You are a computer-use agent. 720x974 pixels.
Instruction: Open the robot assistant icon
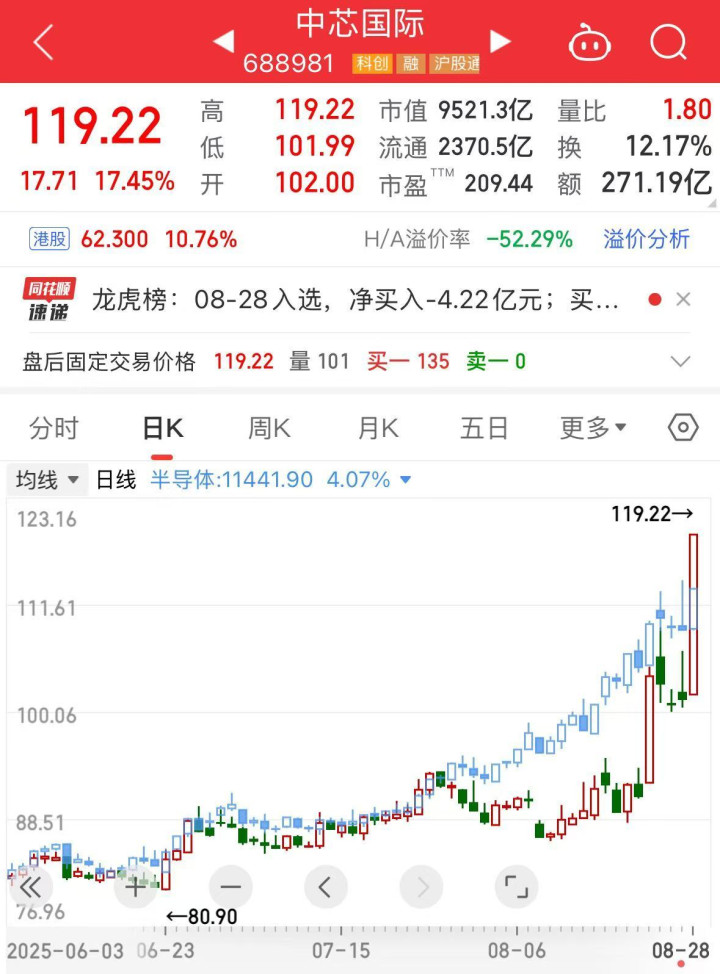coord(589,42)
